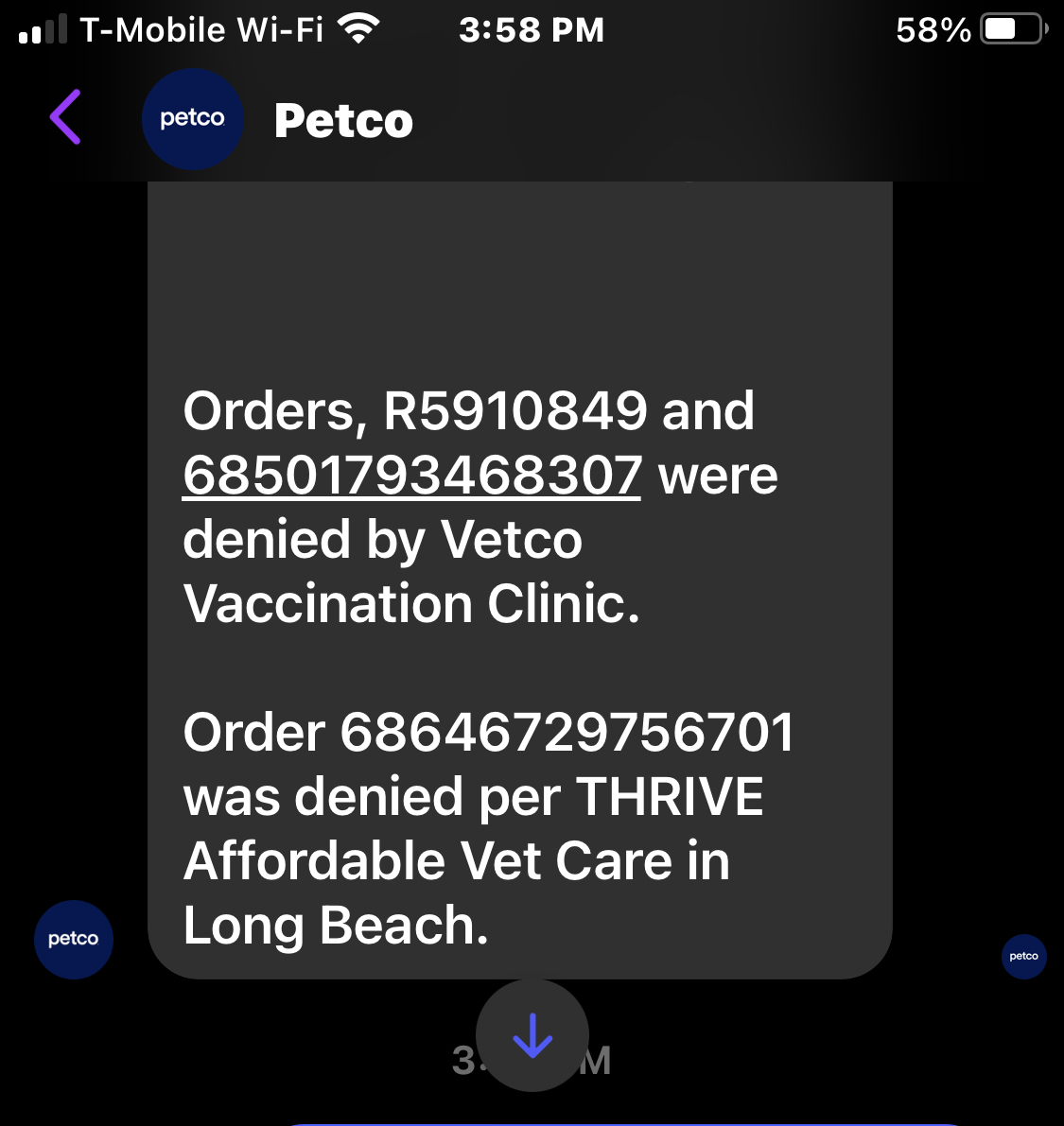Image resolution: width=1064 pixels, height=1126 pixels.
Task: Tap the 3:58 PM time in status bar
Action: [x=532, y=28]
